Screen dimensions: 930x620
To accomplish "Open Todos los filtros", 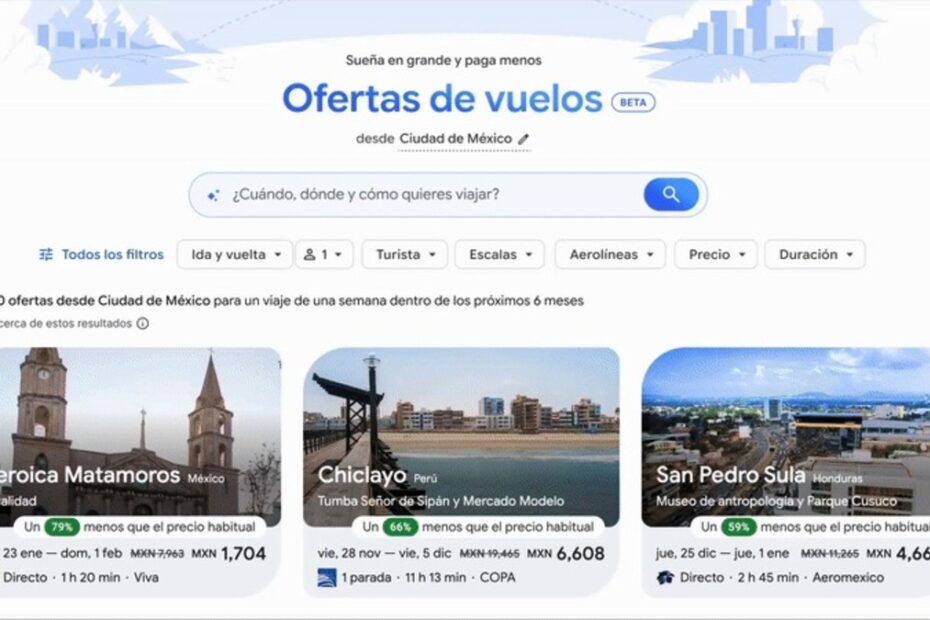I will point(101,254).
